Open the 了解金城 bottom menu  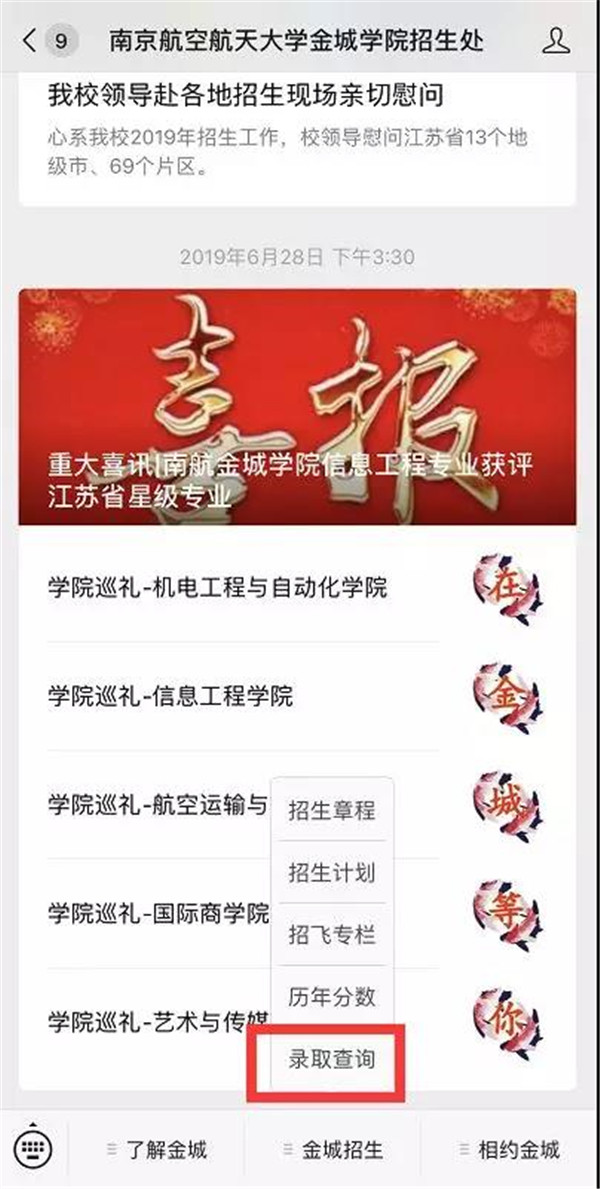(x=159, y=1149)
